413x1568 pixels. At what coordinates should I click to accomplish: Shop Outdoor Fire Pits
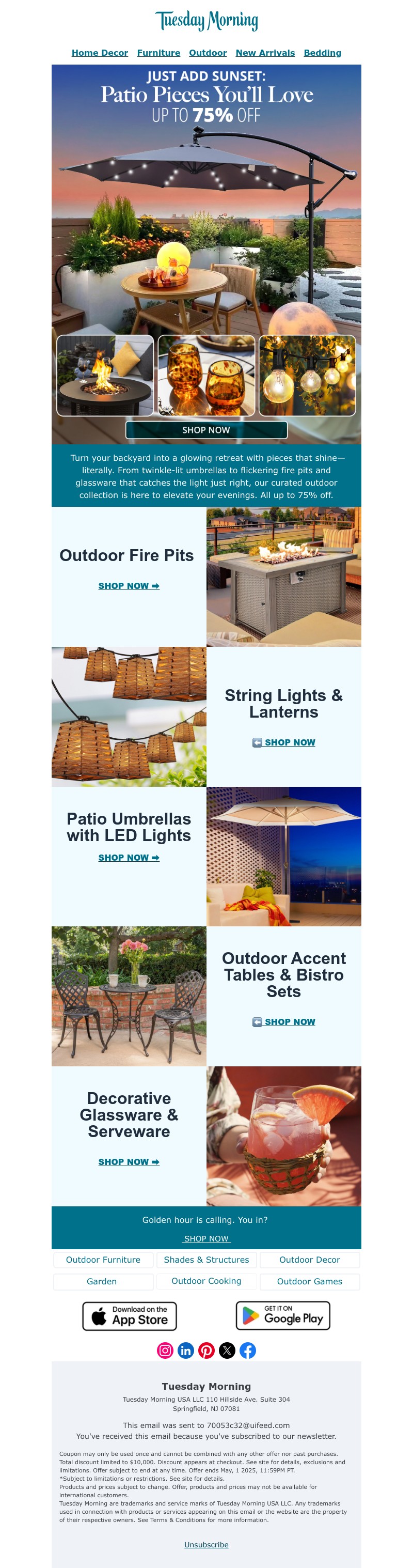tap(129, 585)
